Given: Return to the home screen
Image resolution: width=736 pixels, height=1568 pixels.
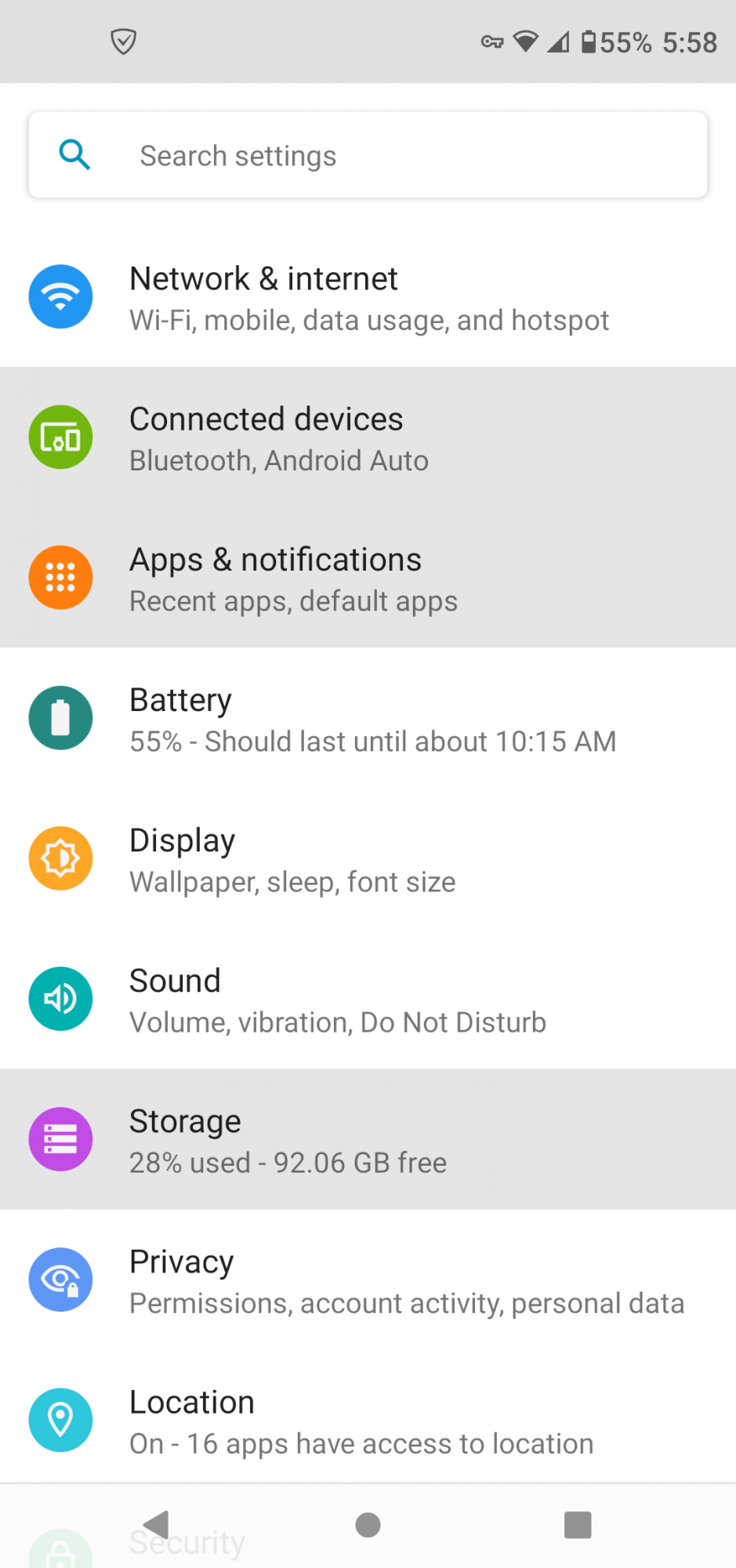Looking at the screenshot, I should pyautogui.click(x=368, y=1525).
